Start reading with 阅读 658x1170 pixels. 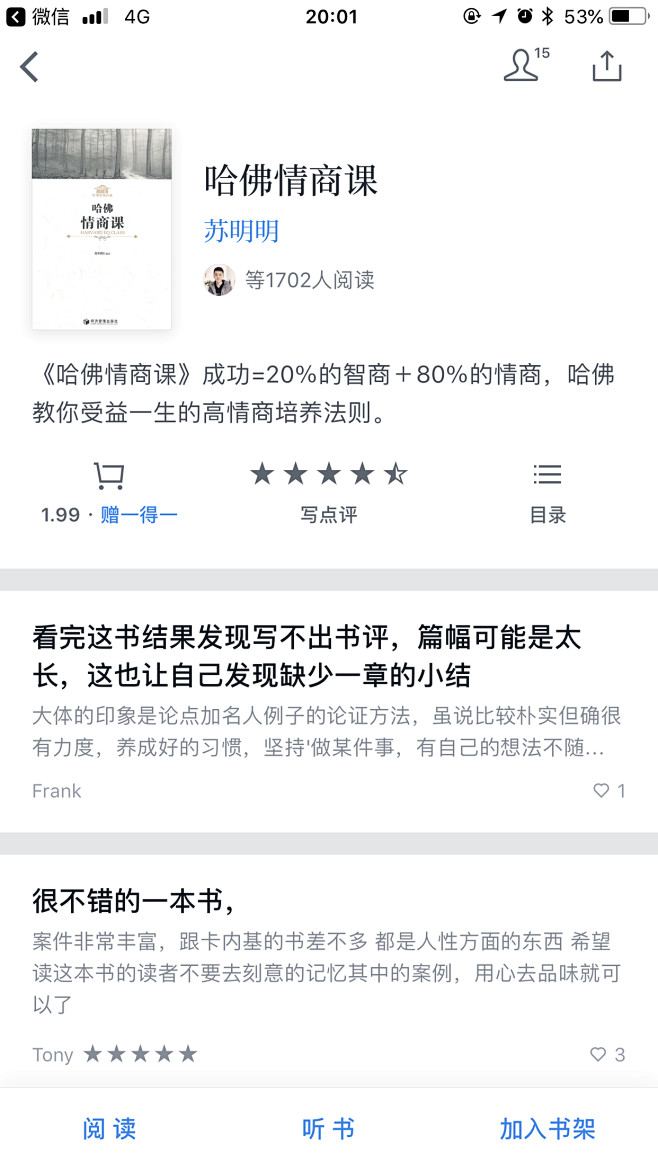tap(109, 1129)
